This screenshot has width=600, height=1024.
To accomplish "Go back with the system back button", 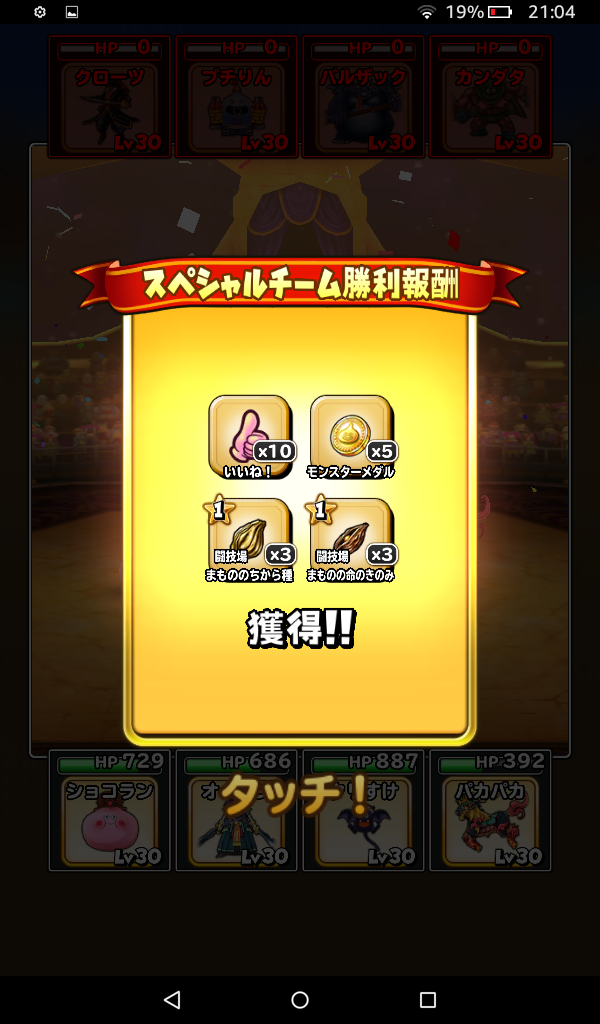I will tap(172, 999).
